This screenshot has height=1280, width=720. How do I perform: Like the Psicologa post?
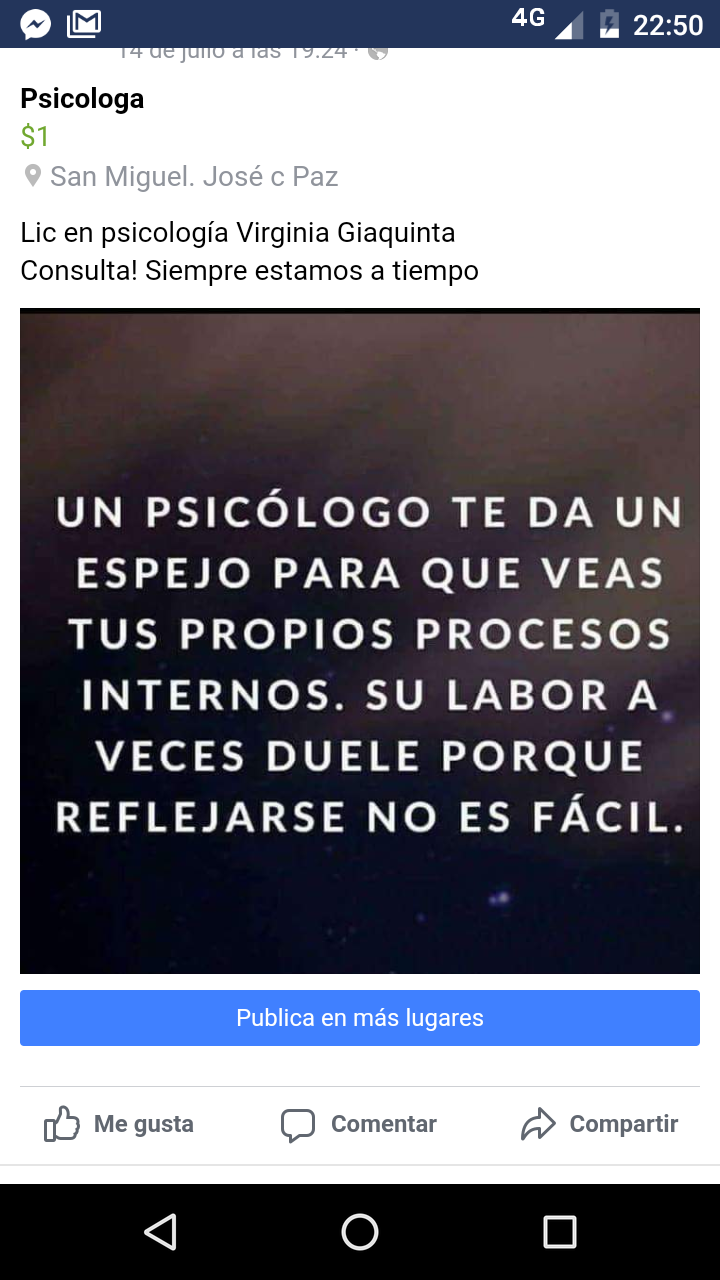click(119, 1124)
